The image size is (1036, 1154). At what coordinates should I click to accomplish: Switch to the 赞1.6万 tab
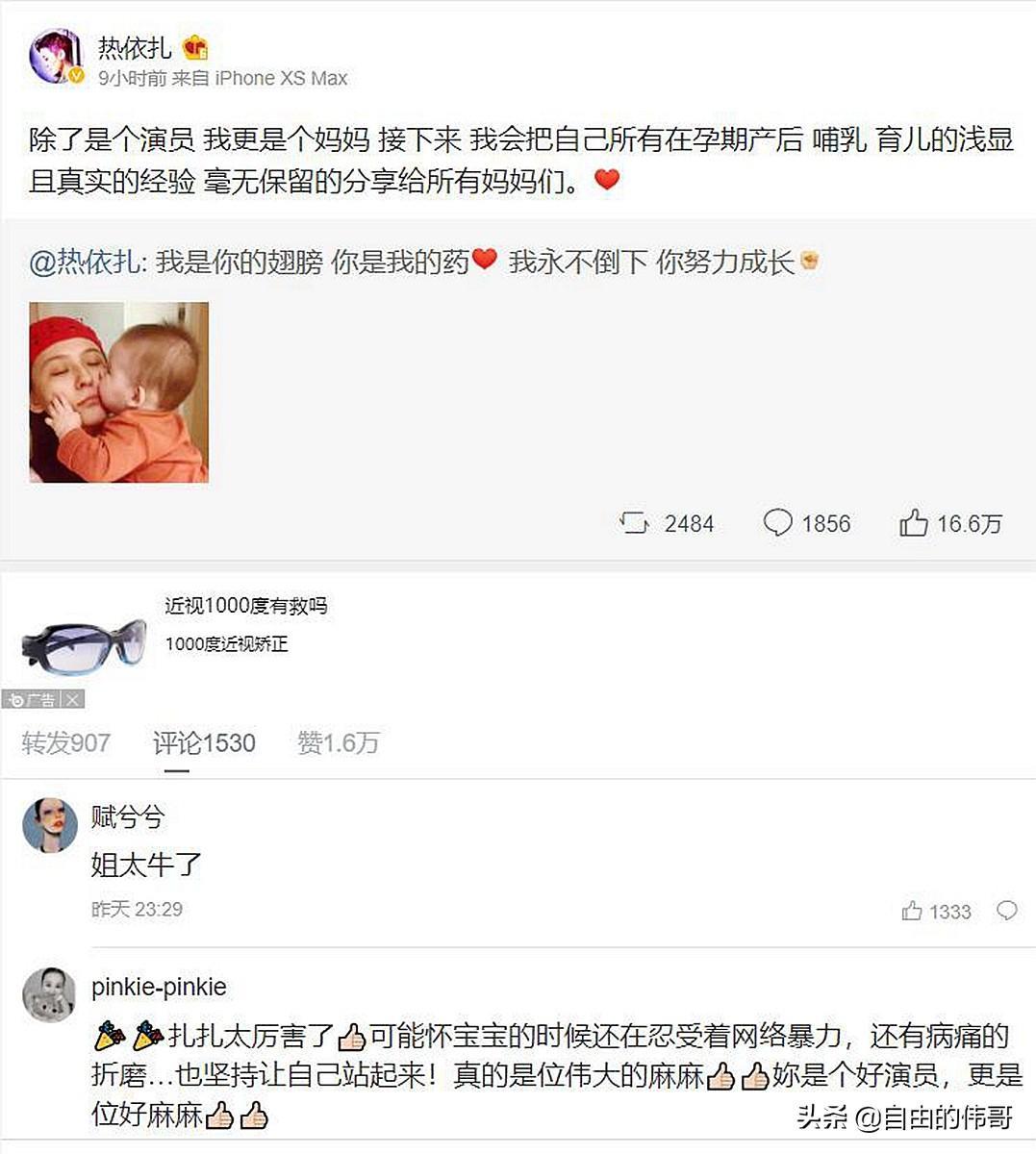pyautogui.click(x=338, y=743)
